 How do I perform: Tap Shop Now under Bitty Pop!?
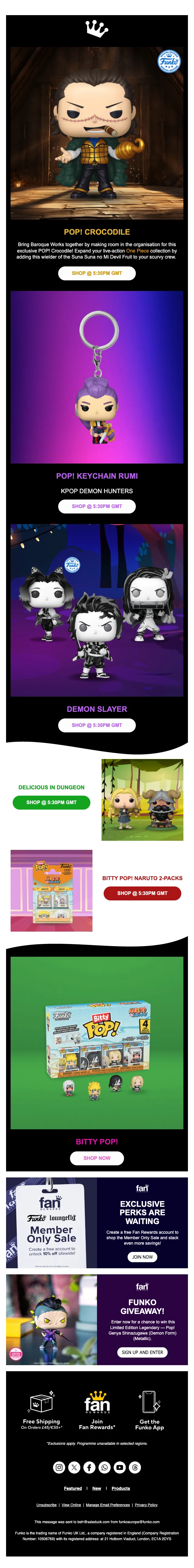(96, 1158)
